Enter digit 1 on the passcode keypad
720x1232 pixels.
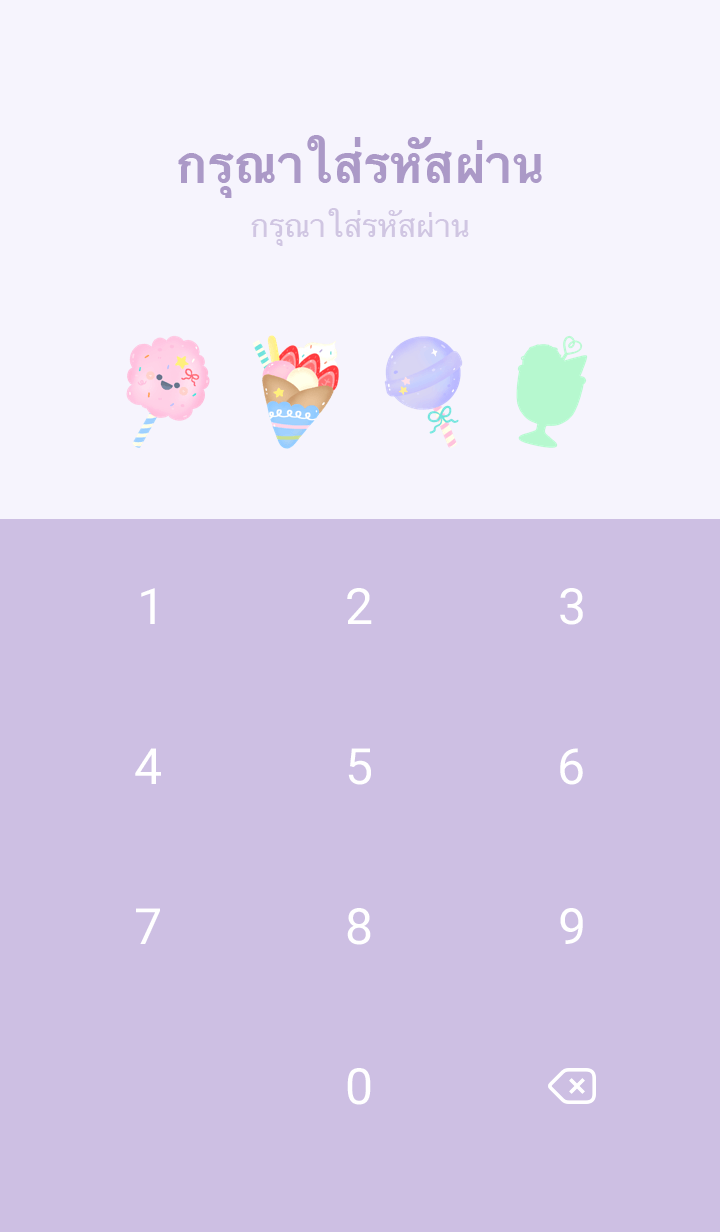pyautogui.click(x=149, y=607)
